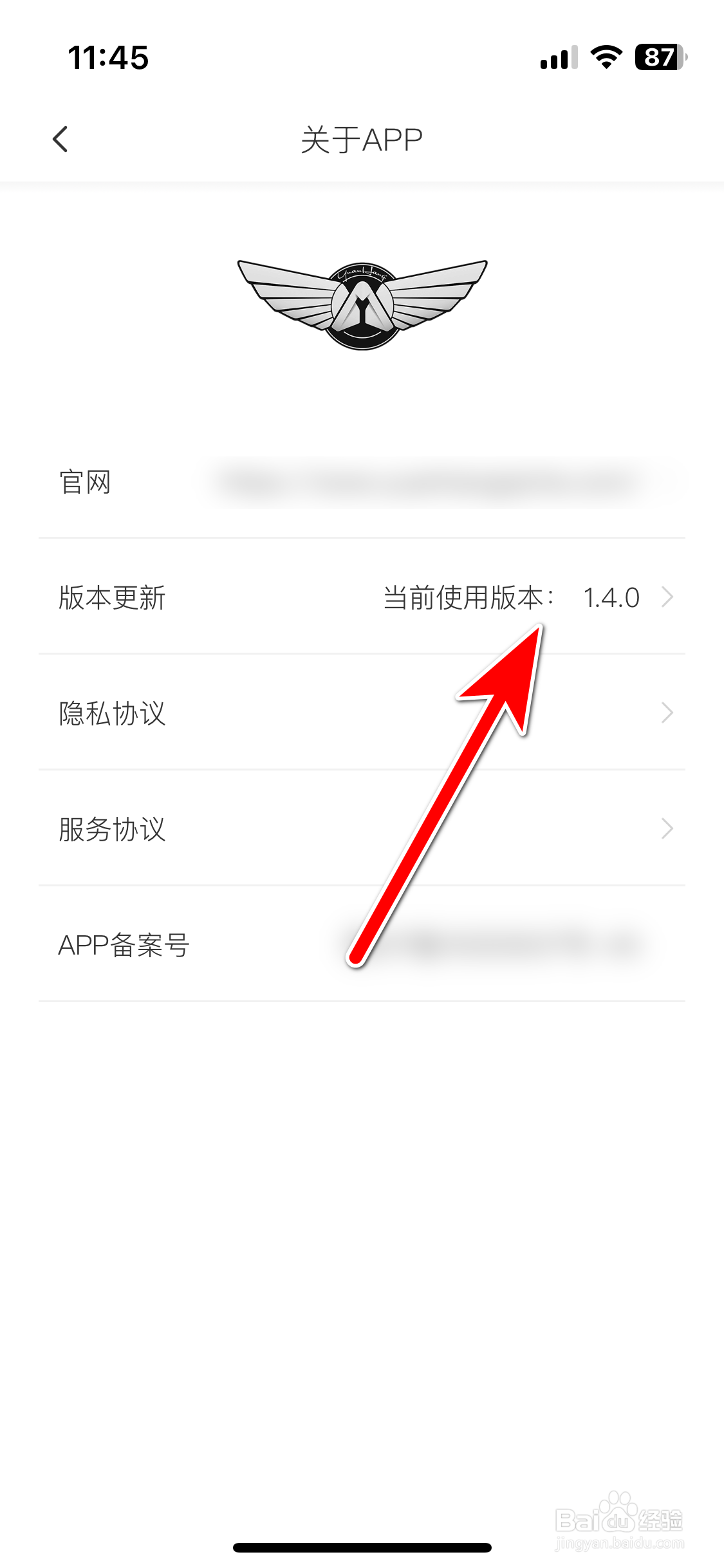
Task: Expand the 版本更新 row chevron
Action: [x=667, y=597]
